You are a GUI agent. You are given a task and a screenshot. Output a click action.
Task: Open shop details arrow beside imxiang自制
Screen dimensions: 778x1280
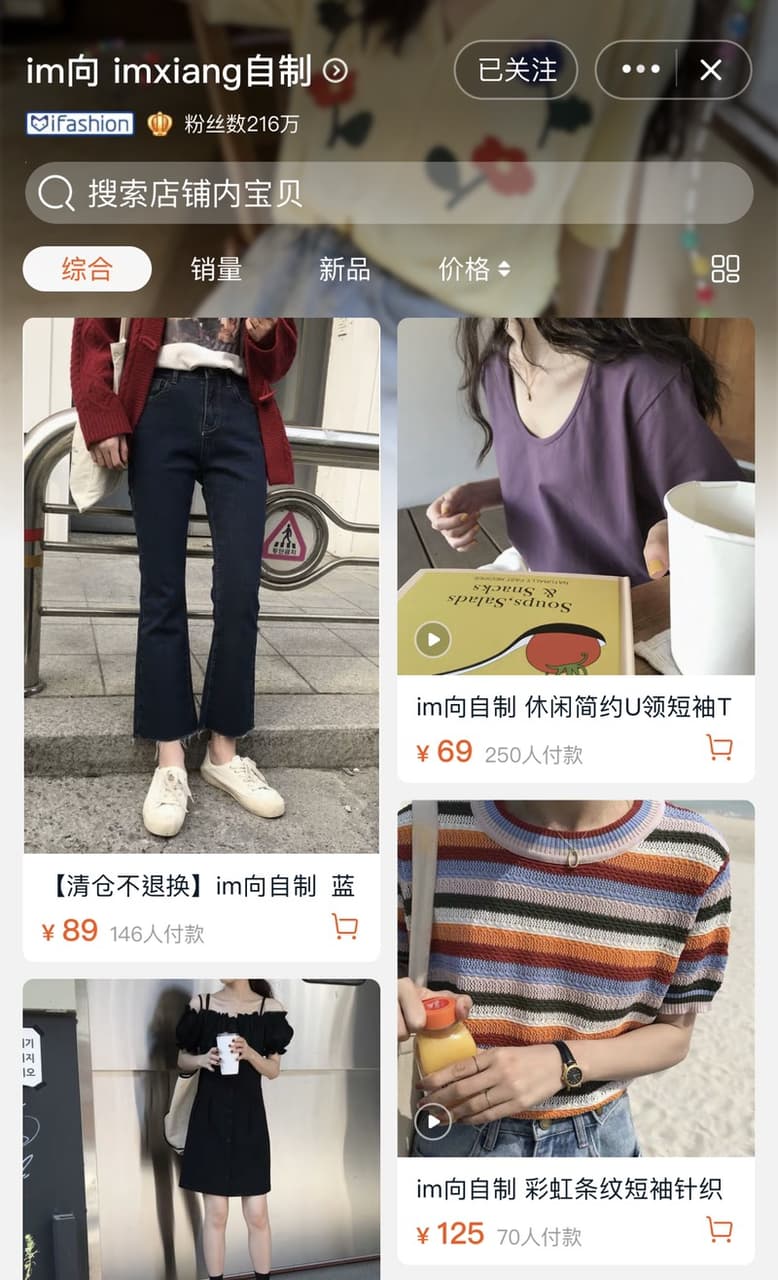point(336,70)
